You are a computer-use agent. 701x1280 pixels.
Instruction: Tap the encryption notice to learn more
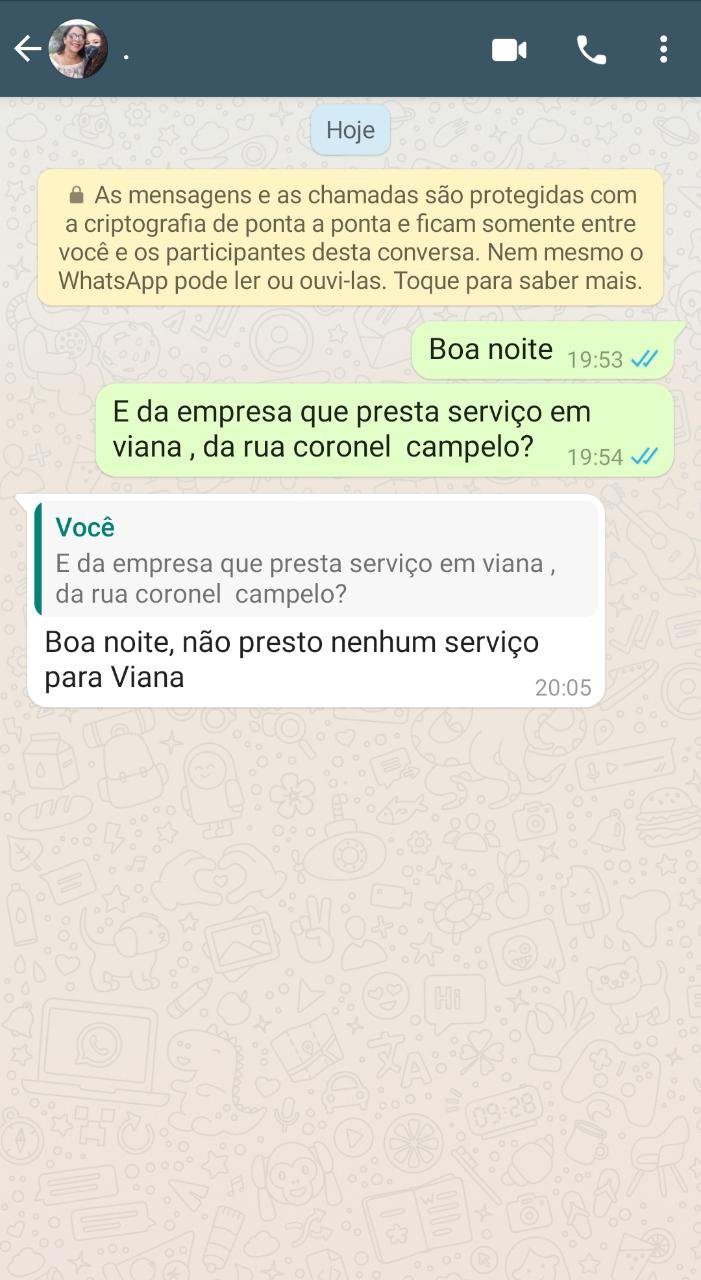tap(350, 237)
